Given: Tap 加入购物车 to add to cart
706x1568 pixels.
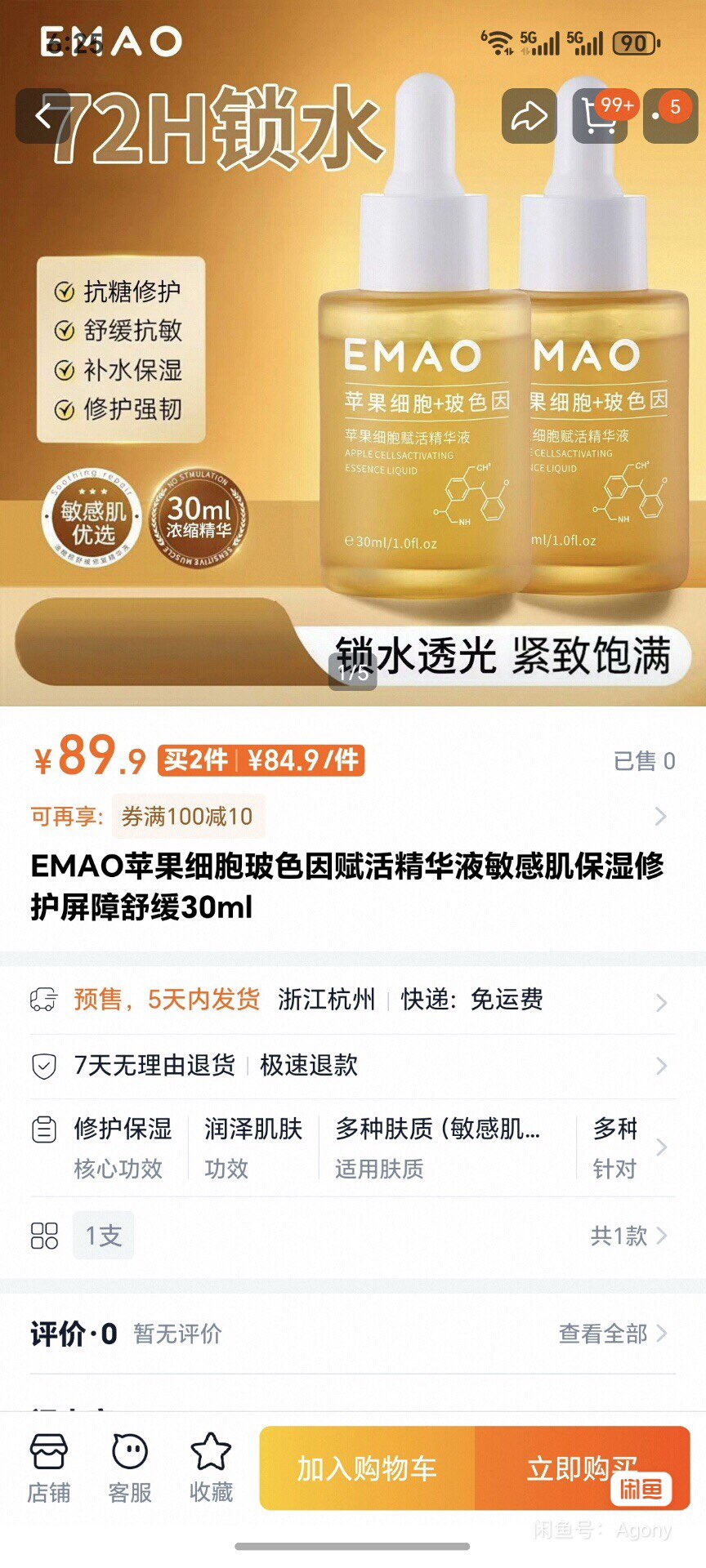Looking at the screenshot, I should tap(367, 1468).
